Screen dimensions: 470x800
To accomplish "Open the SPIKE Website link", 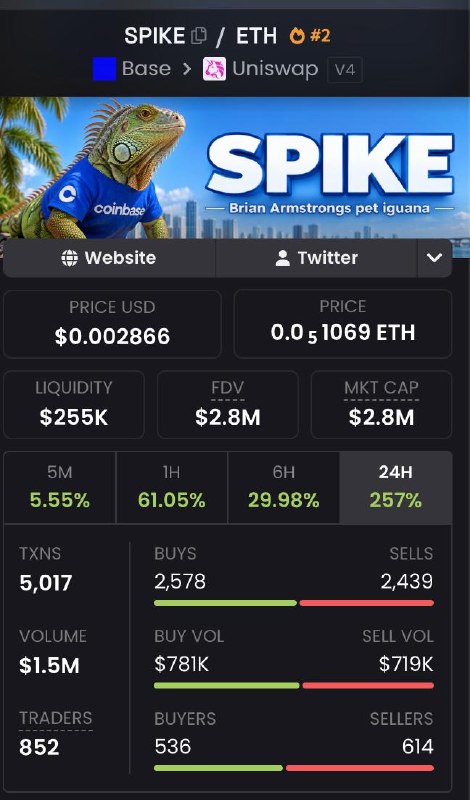I will click(x=109, y=258).
